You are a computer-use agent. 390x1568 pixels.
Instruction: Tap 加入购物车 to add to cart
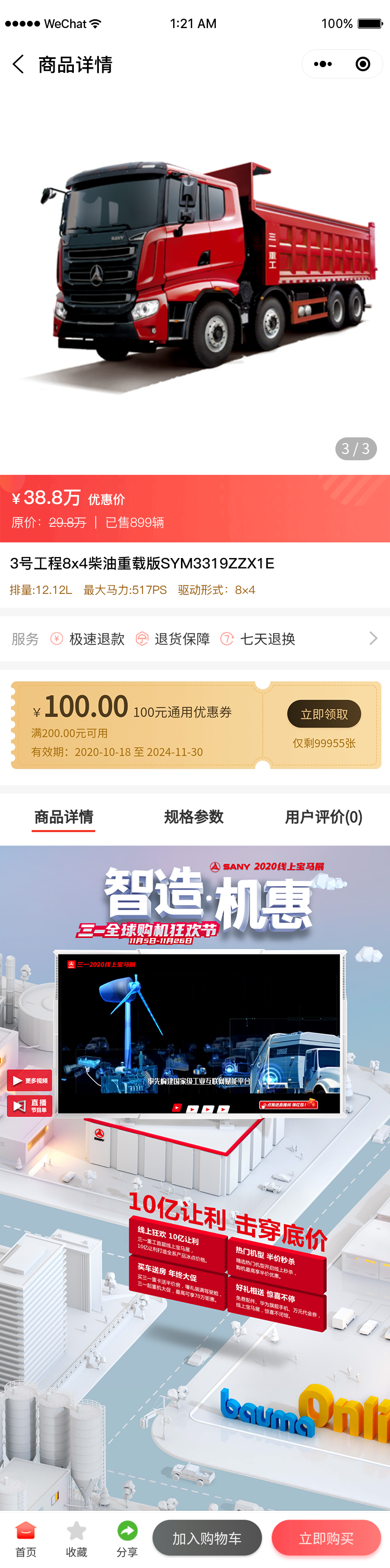[x=207, y=1538]
